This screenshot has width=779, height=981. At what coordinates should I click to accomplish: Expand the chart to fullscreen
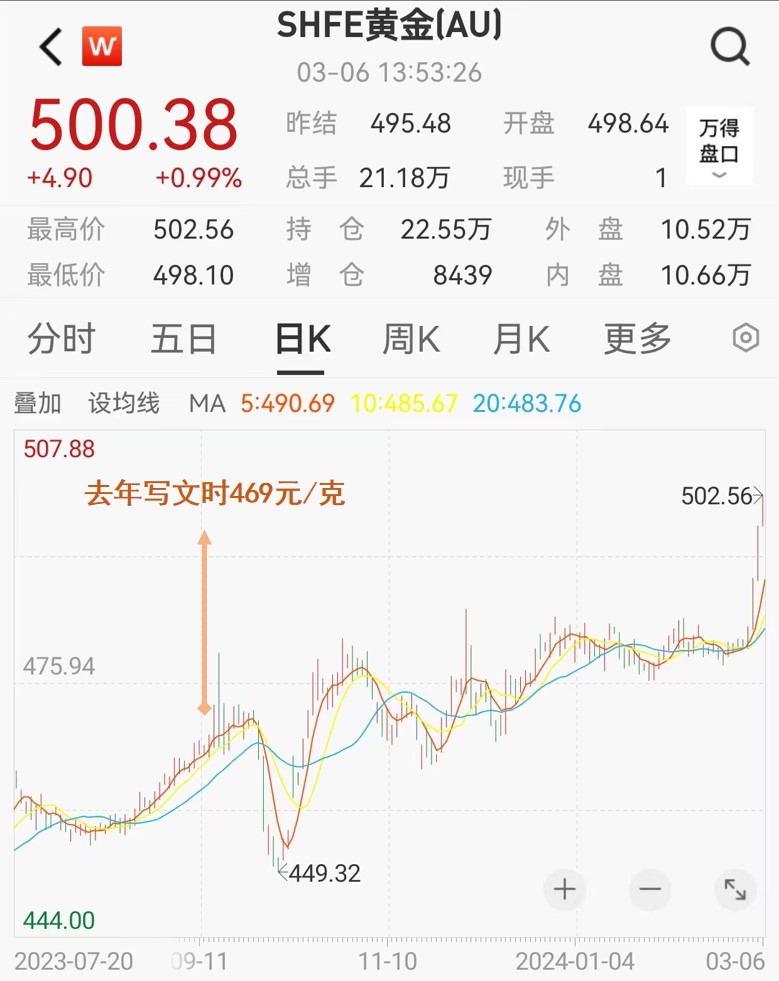735,889
